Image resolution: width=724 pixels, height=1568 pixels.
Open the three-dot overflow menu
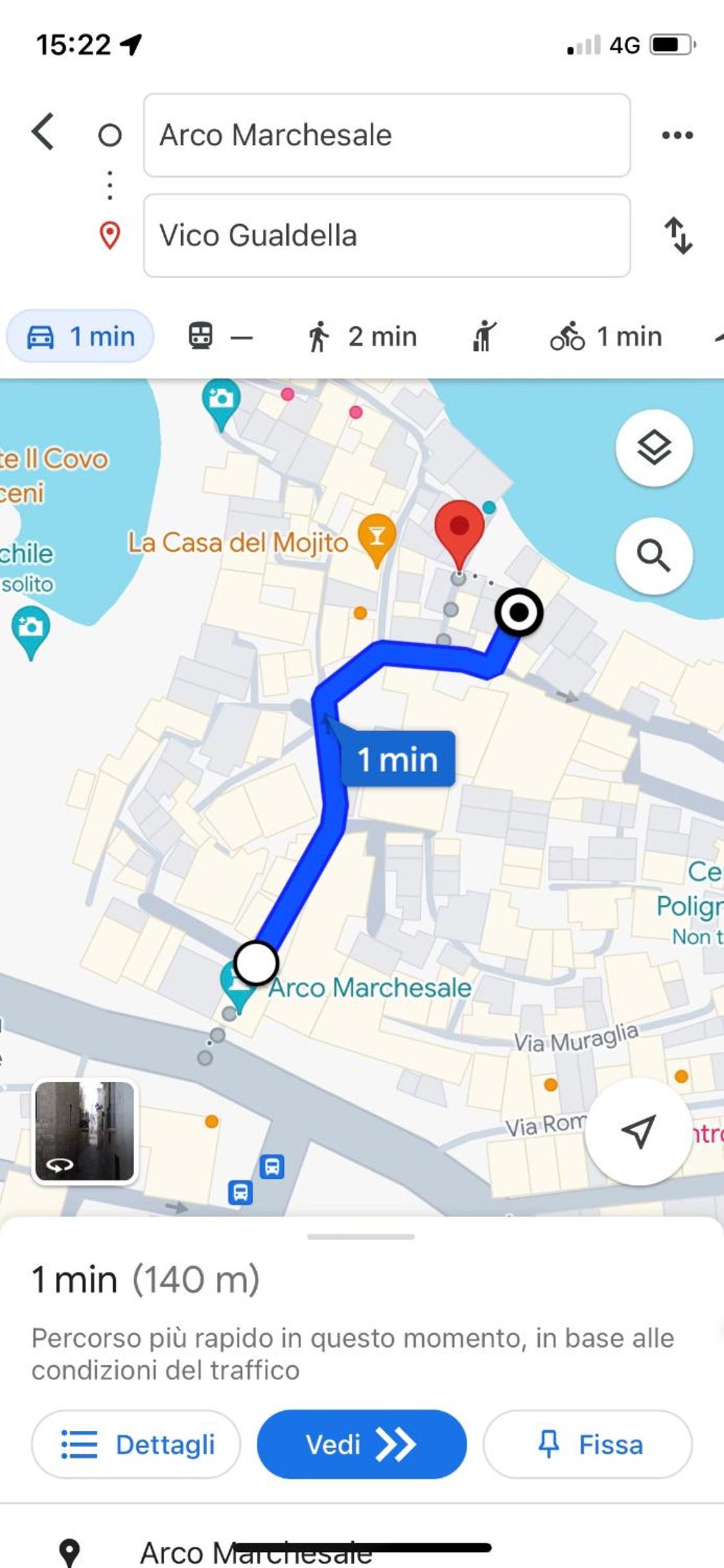click(x=678, y=135)
